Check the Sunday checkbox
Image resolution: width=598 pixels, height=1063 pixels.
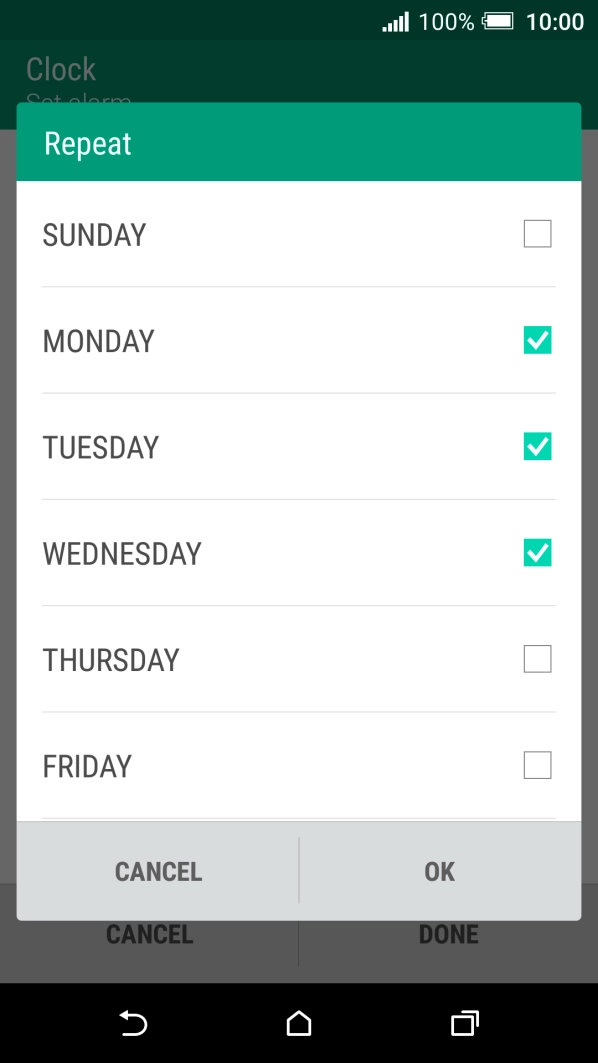[537, 234]
